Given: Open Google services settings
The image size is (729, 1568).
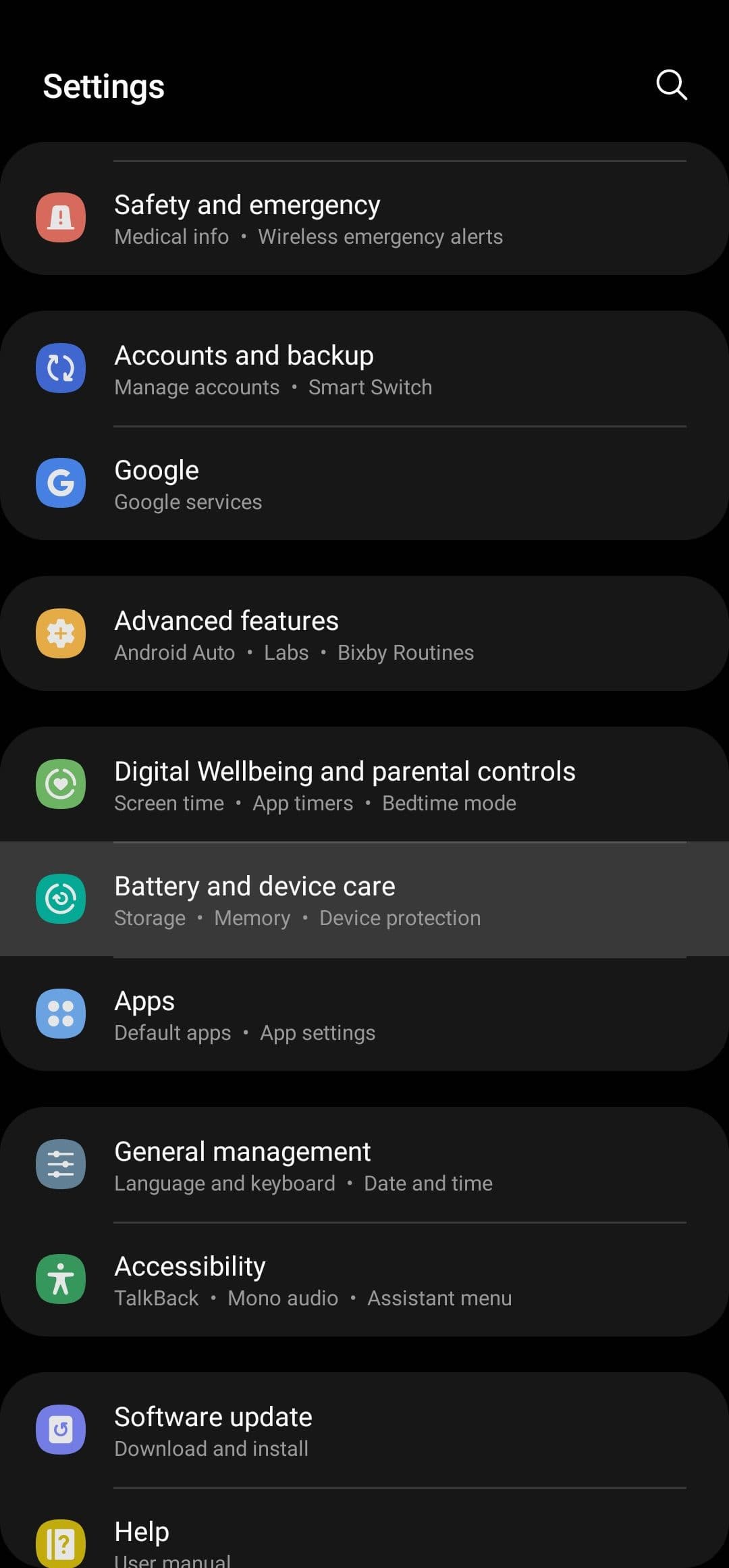Looking at the screenshot, I should click(364, 484).
